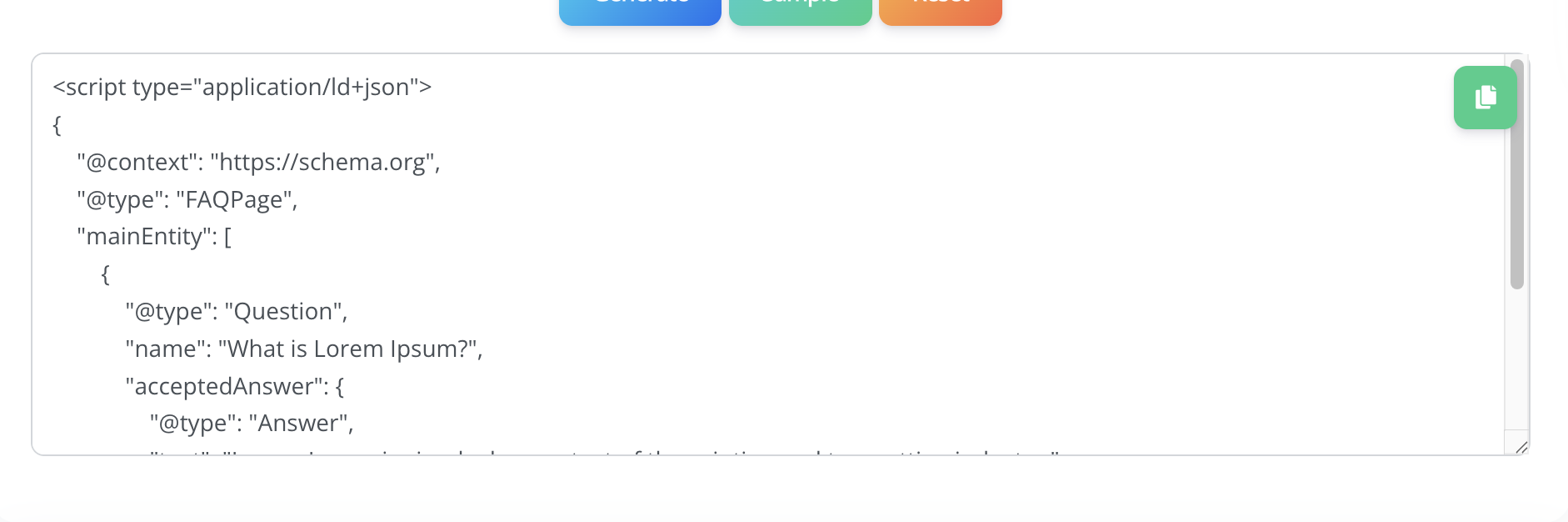Hit the orange Reset button
Viewport: 1568px width, 522px height.
[x=940, y=11]
